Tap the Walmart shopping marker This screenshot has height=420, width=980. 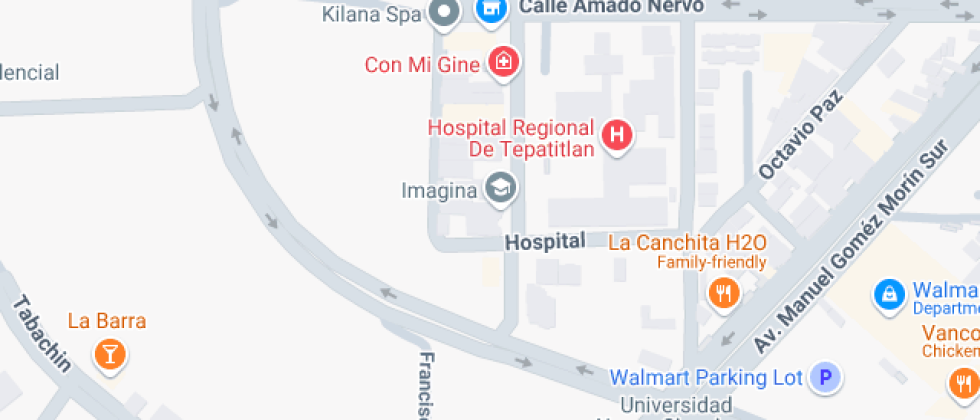[x=887, y=294]
